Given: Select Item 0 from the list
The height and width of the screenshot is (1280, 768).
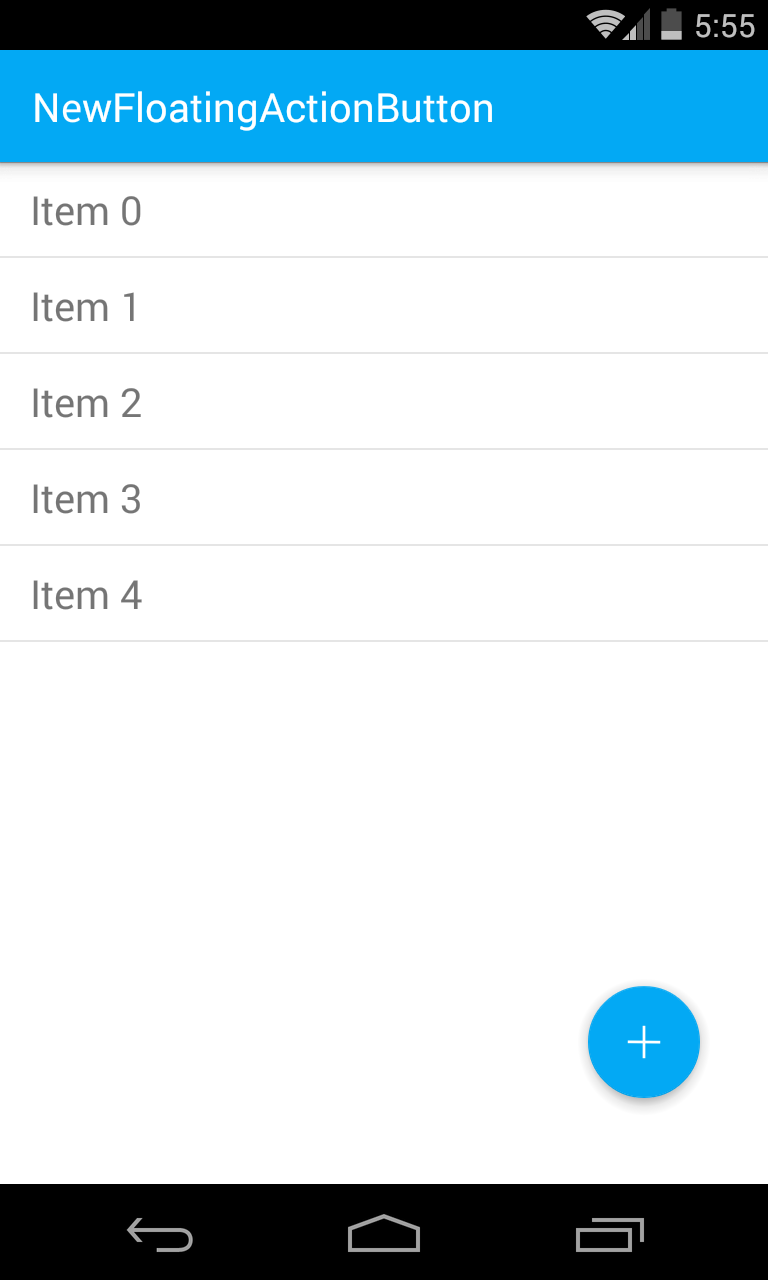Looking at the screenshot, I should [x=86, y=211].
